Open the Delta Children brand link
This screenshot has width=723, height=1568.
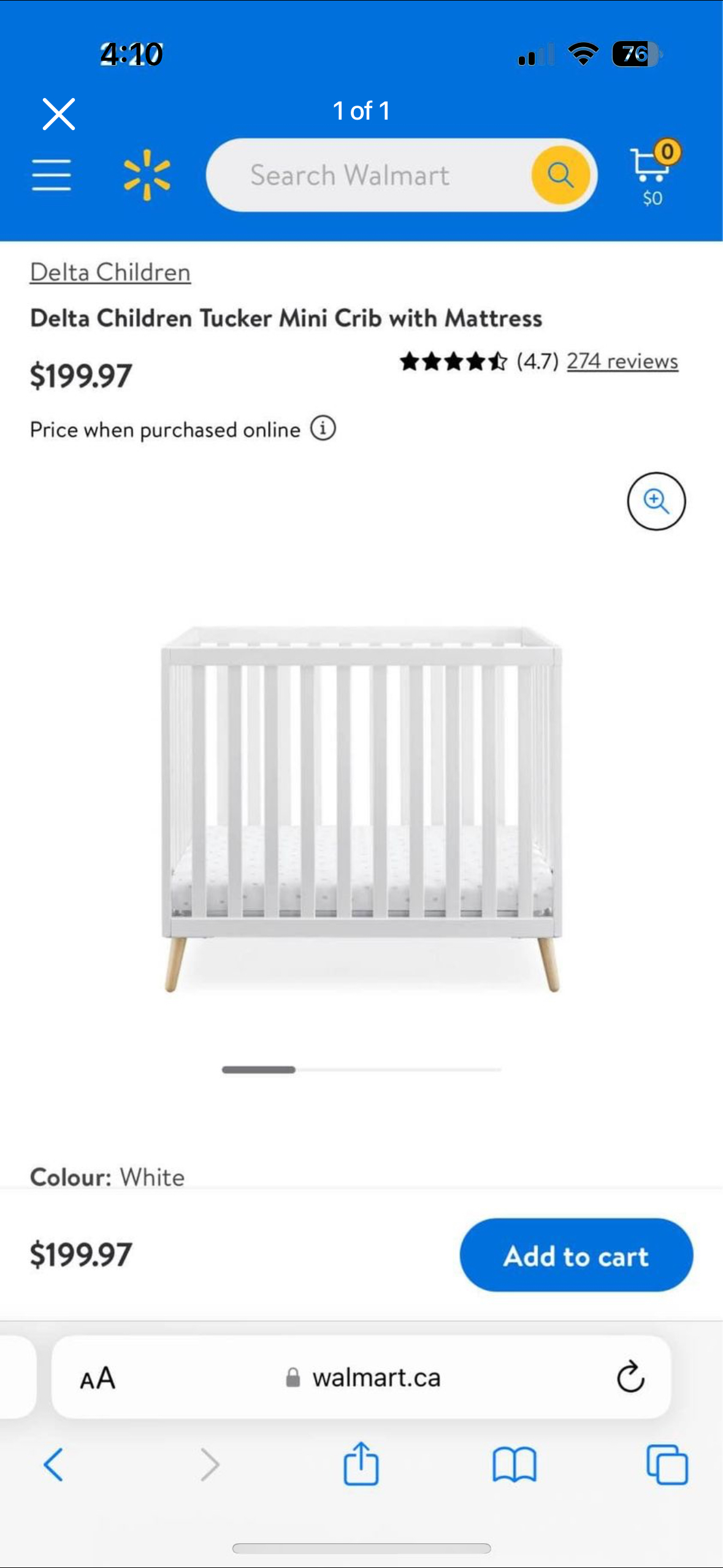point(110,272)
